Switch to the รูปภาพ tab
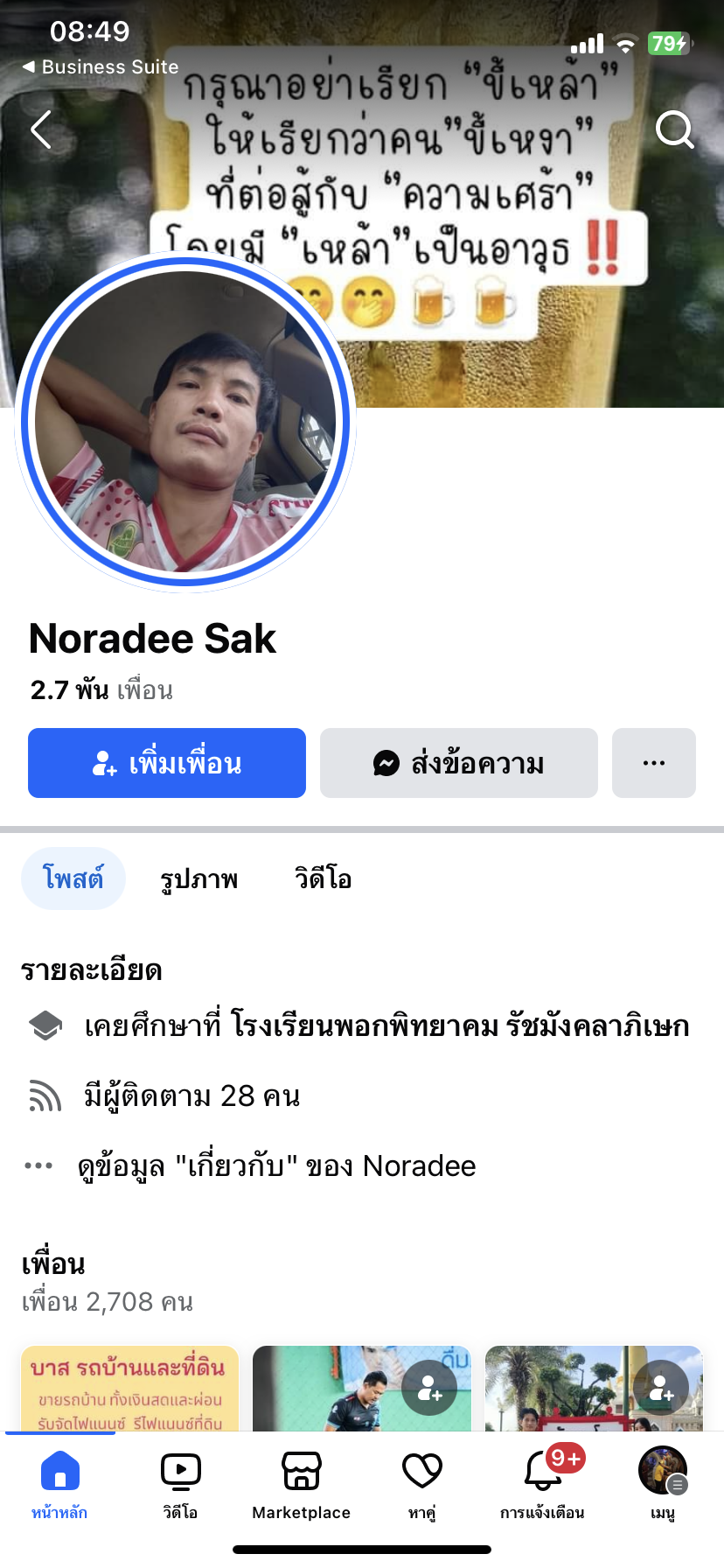The image size is (724, 1568). point(198,878)
